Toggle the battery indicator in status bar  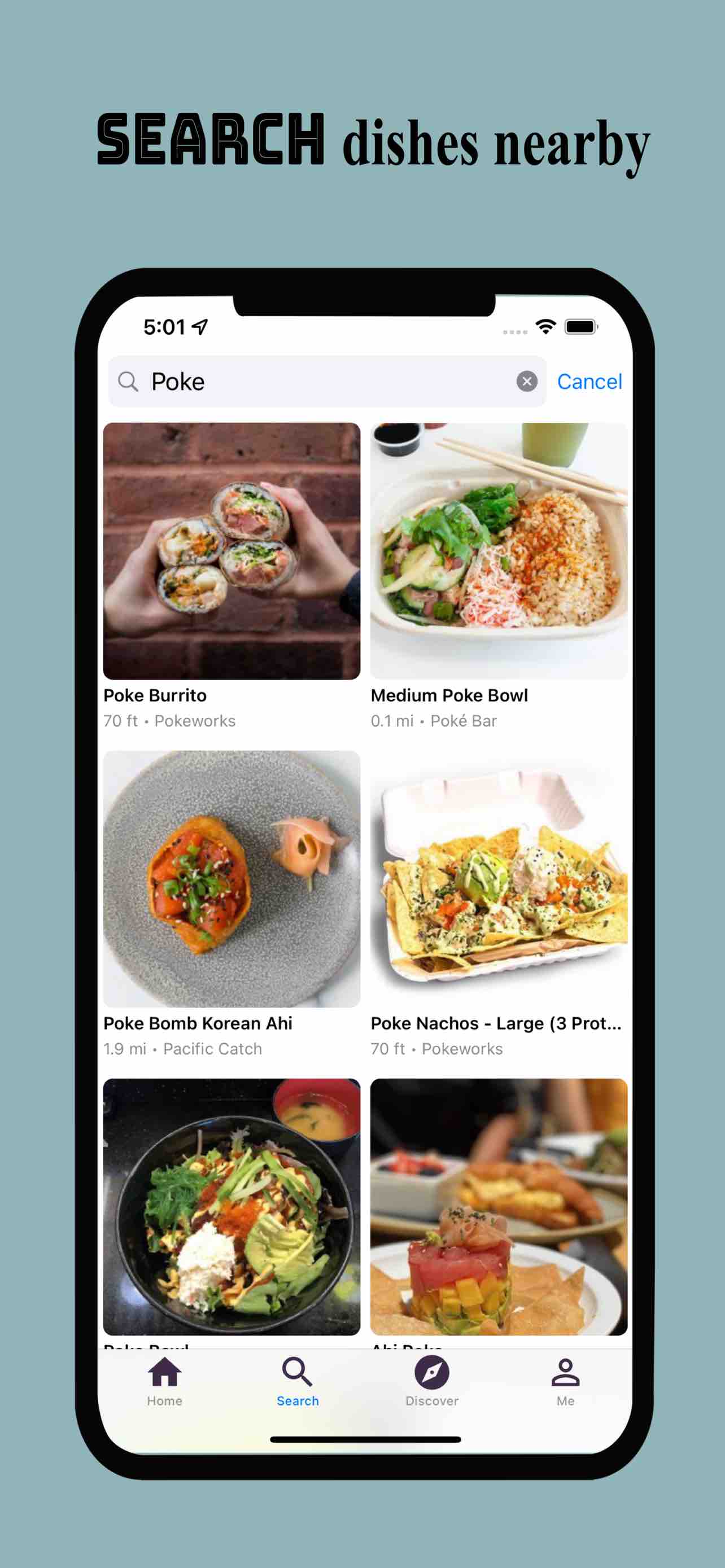[x=580, y=327]
